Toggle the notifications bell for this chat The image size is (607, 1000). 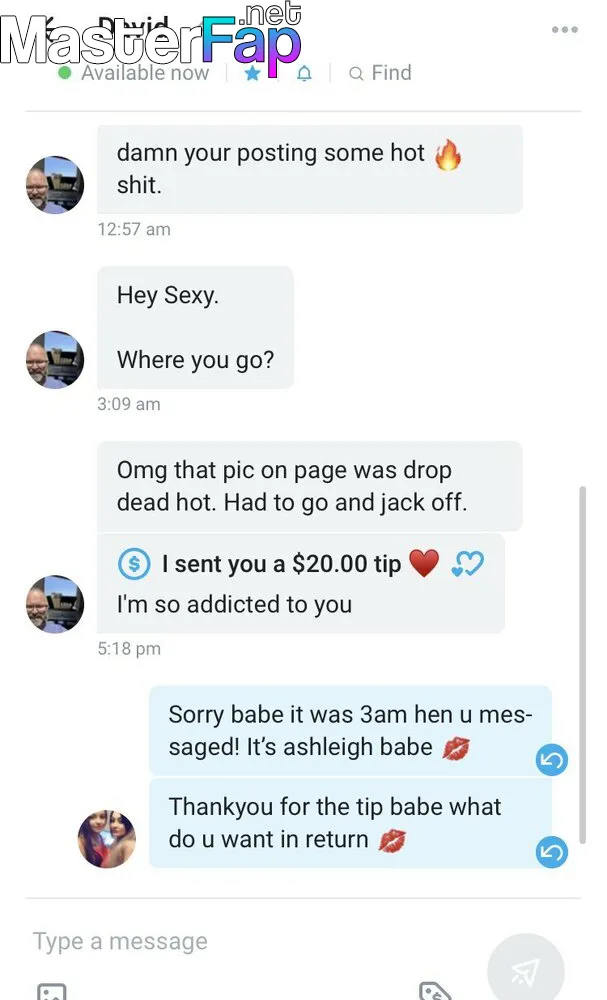pyautogui.click(x=305, y=73)
